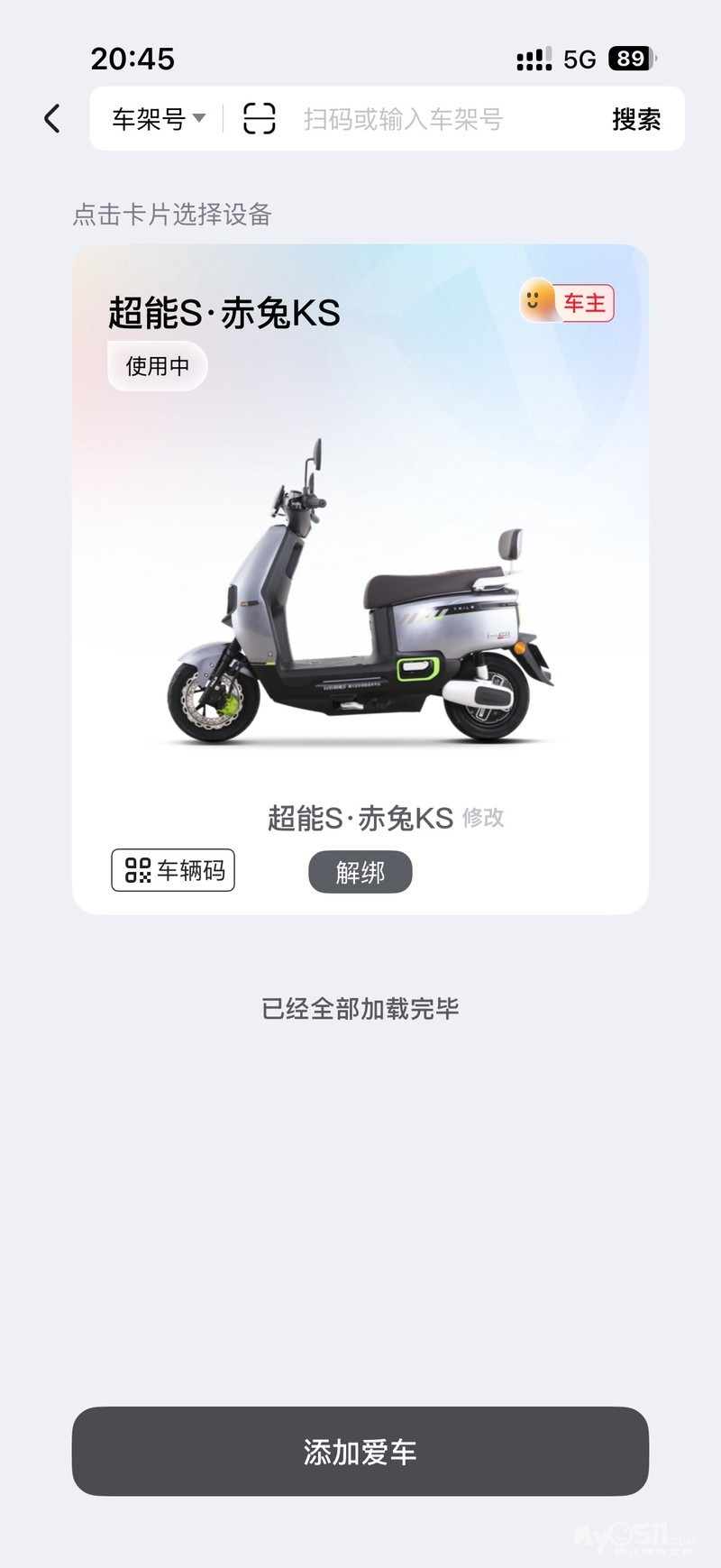Unbind the vehicle with 解绑
The width and height of the screenshot is (721, 1568).
tap(360, 872)
